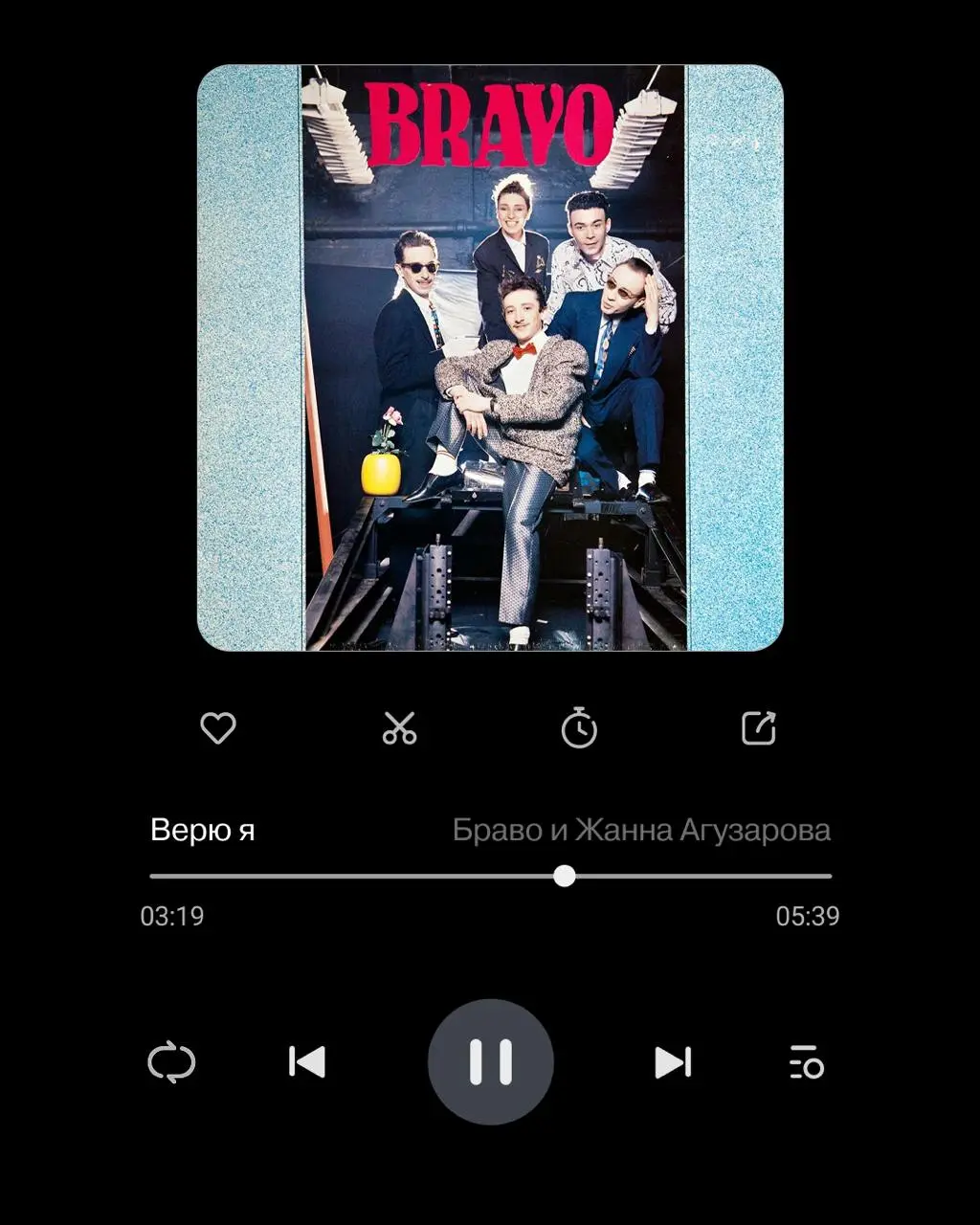Open the scissors trim tool
This screenshot has height=1225, width=980.
point(399,728)
